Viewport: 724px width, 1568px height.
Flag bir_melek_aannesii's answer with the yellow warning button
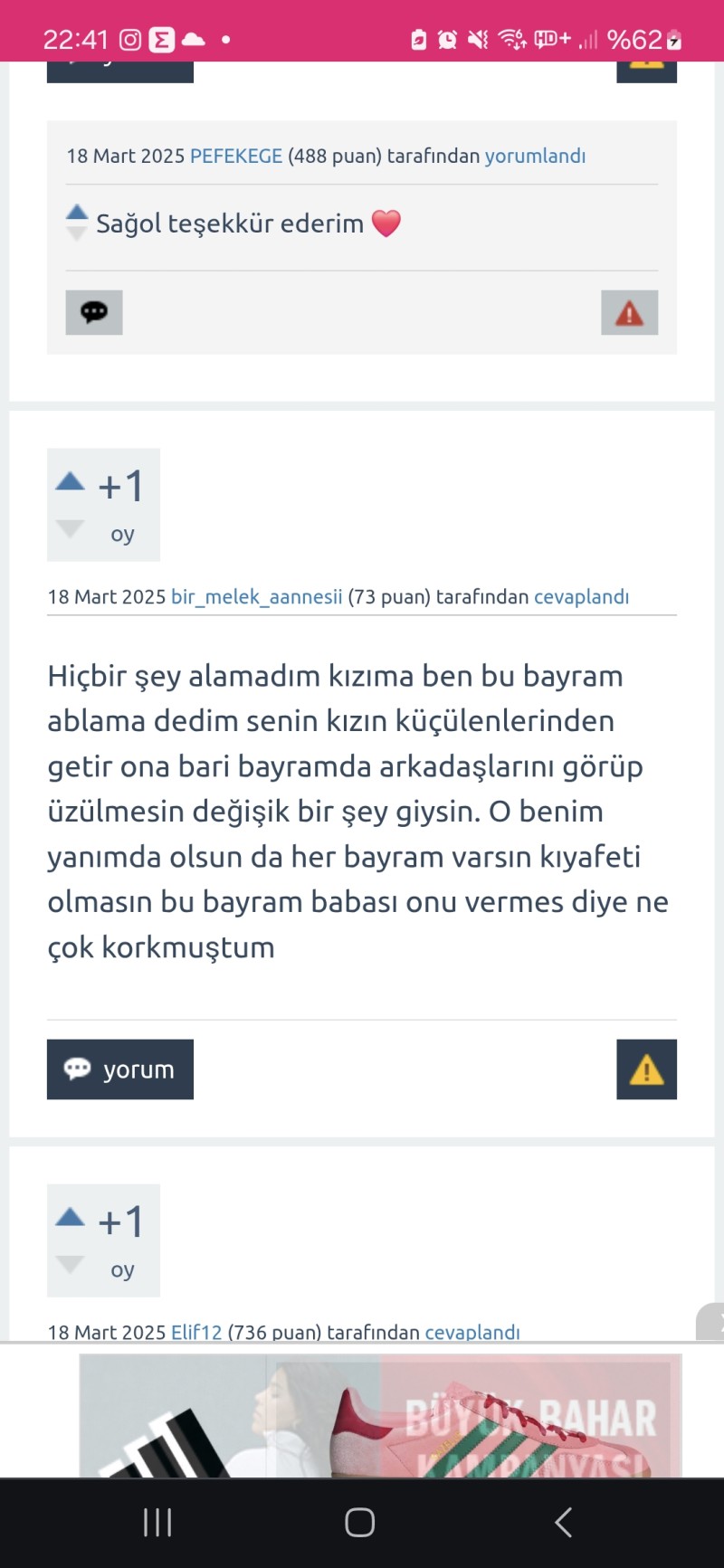coord(646,1069)
